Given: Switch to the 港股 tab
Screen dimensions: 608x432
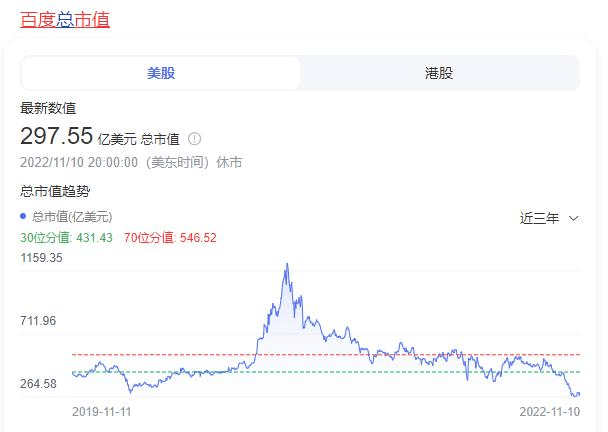Looking at the screenshot, I should pos(439,73).
